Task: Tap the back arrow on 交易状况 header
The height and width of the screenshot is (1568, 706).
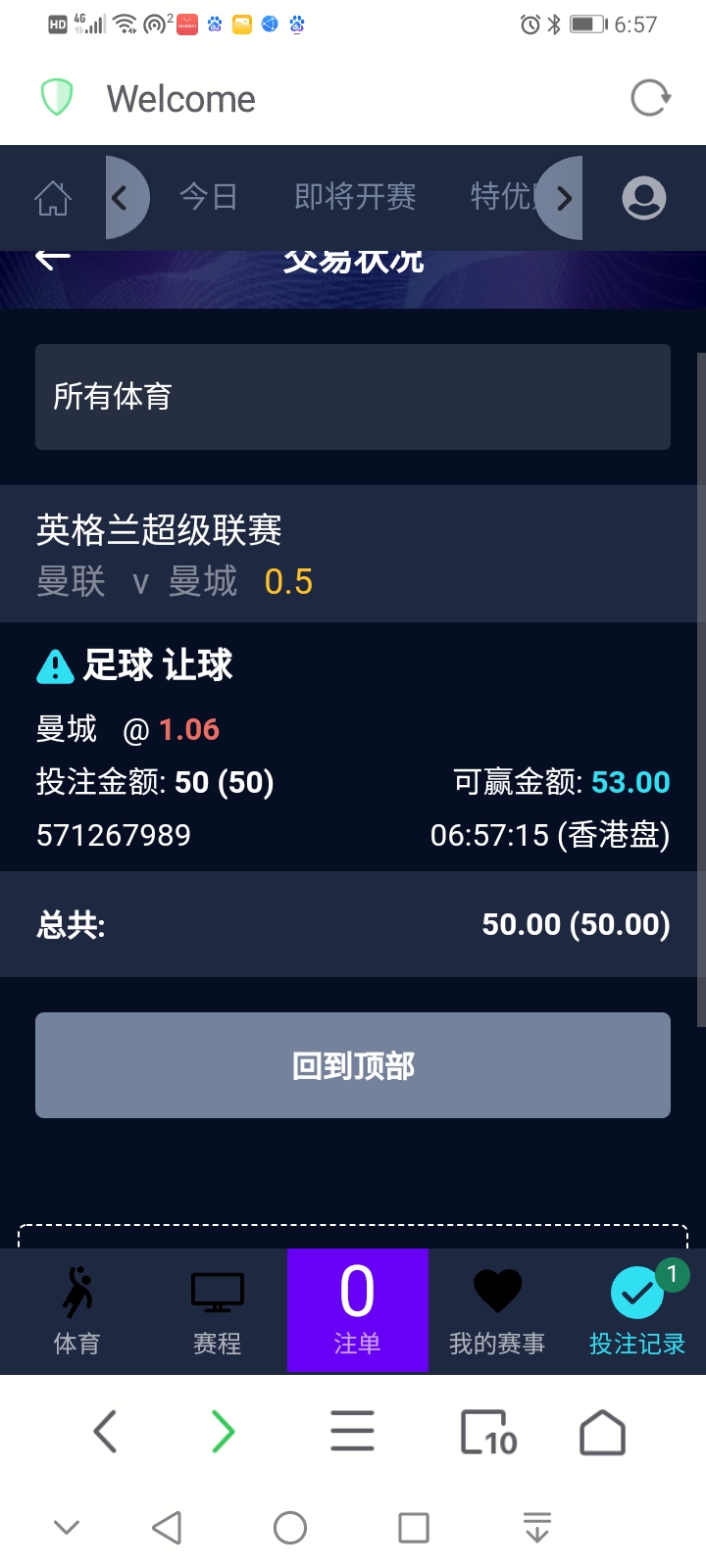Action: pos(48,259)
